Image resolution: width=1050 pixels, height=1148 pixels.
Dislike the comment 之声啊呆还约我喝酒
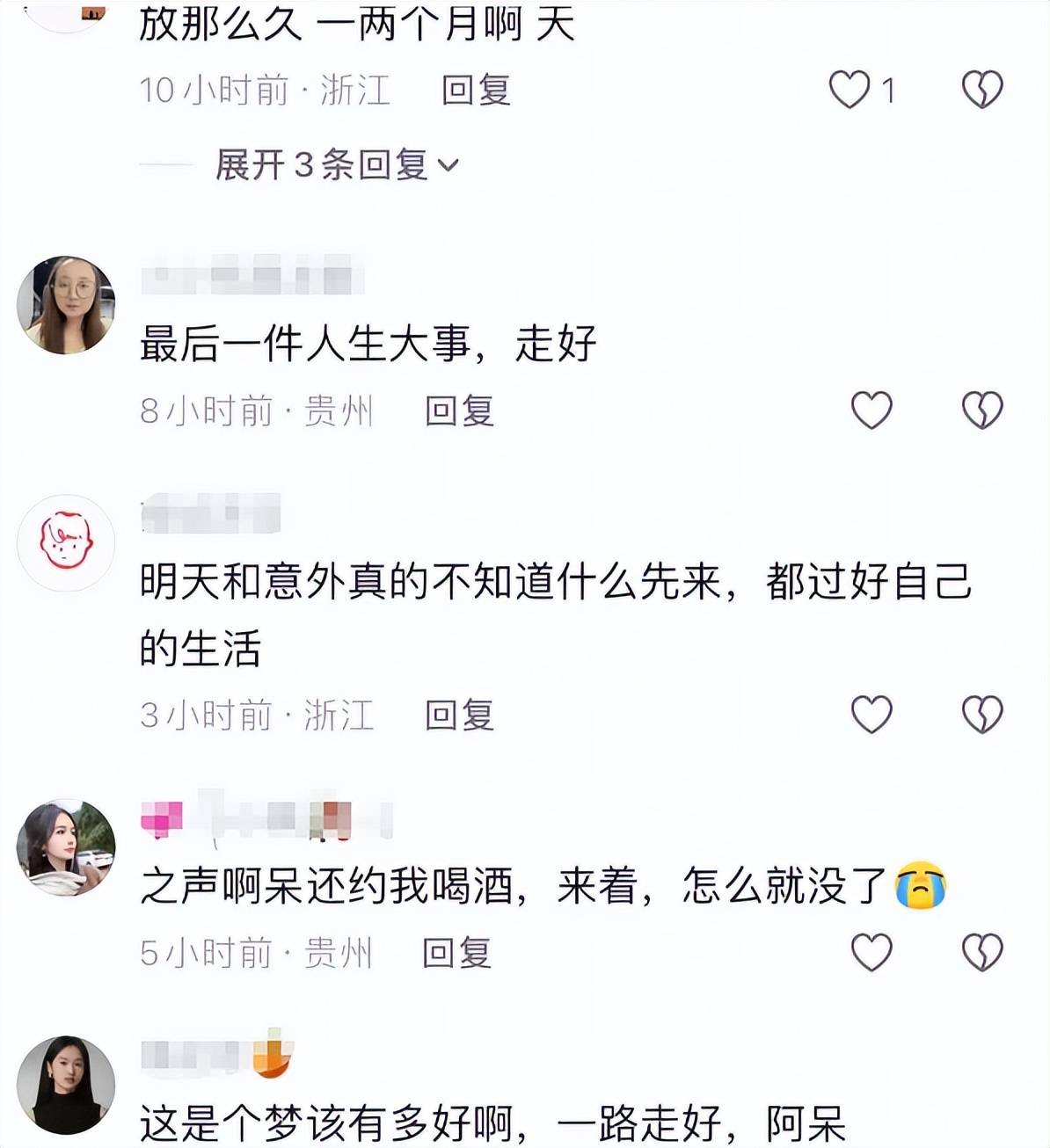[x=982, y=953]
